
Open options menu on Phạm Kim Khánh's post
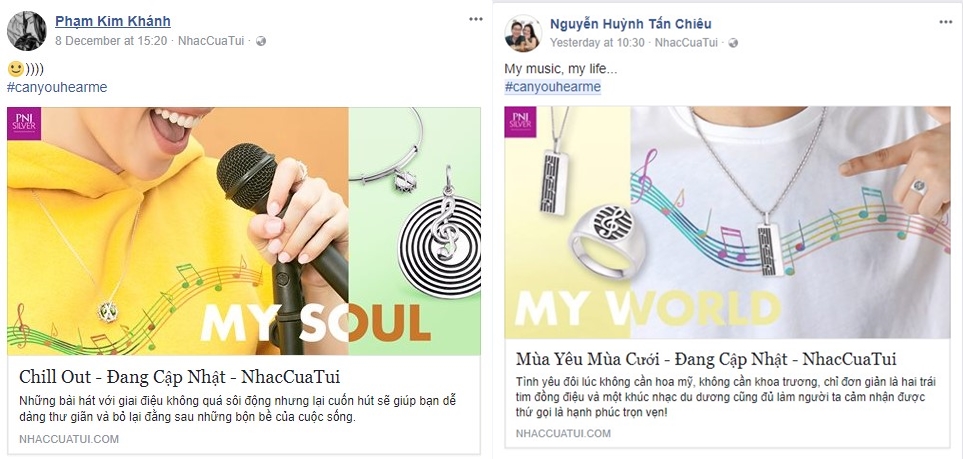[x=475, y=20]
